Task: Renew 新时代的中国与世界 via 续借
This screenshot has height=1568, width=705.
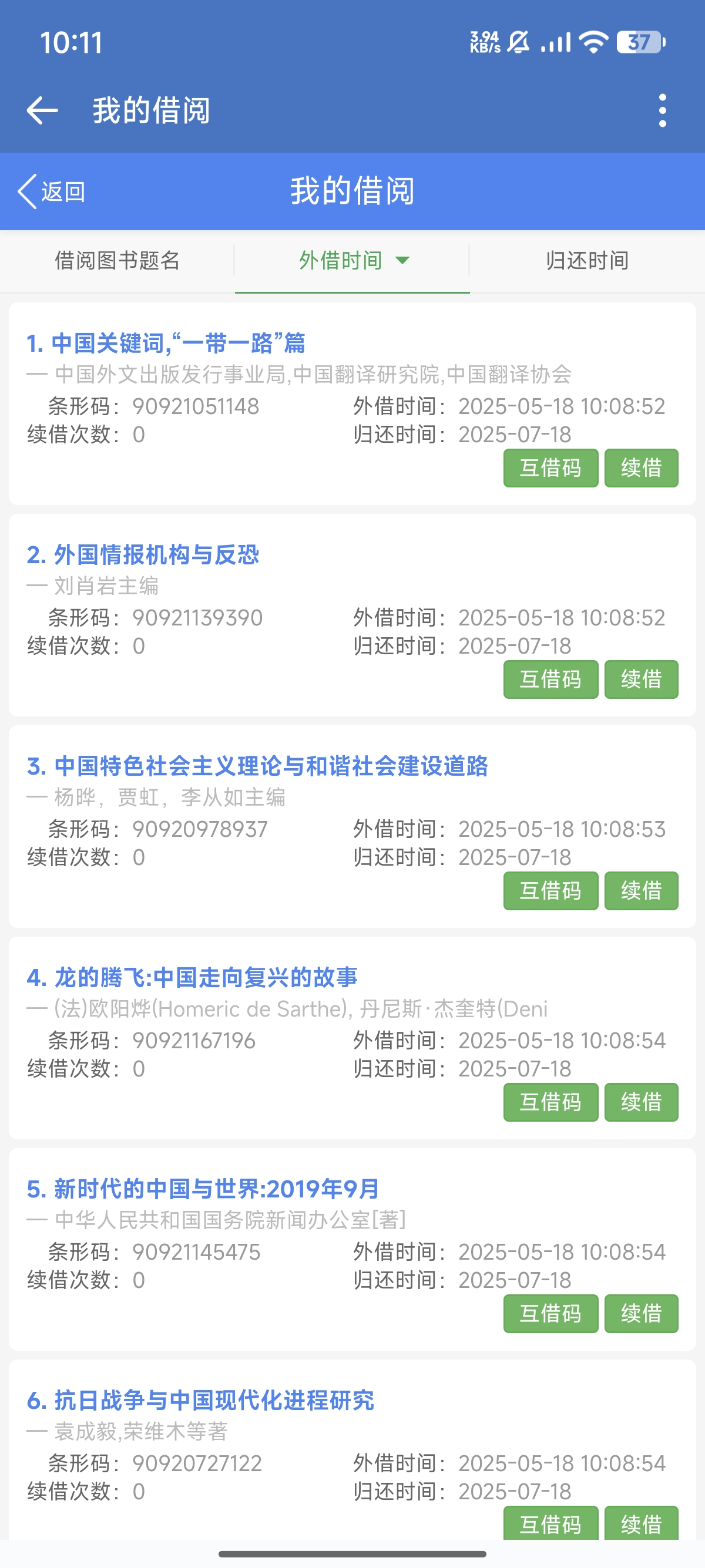Action: (641, 1313)
